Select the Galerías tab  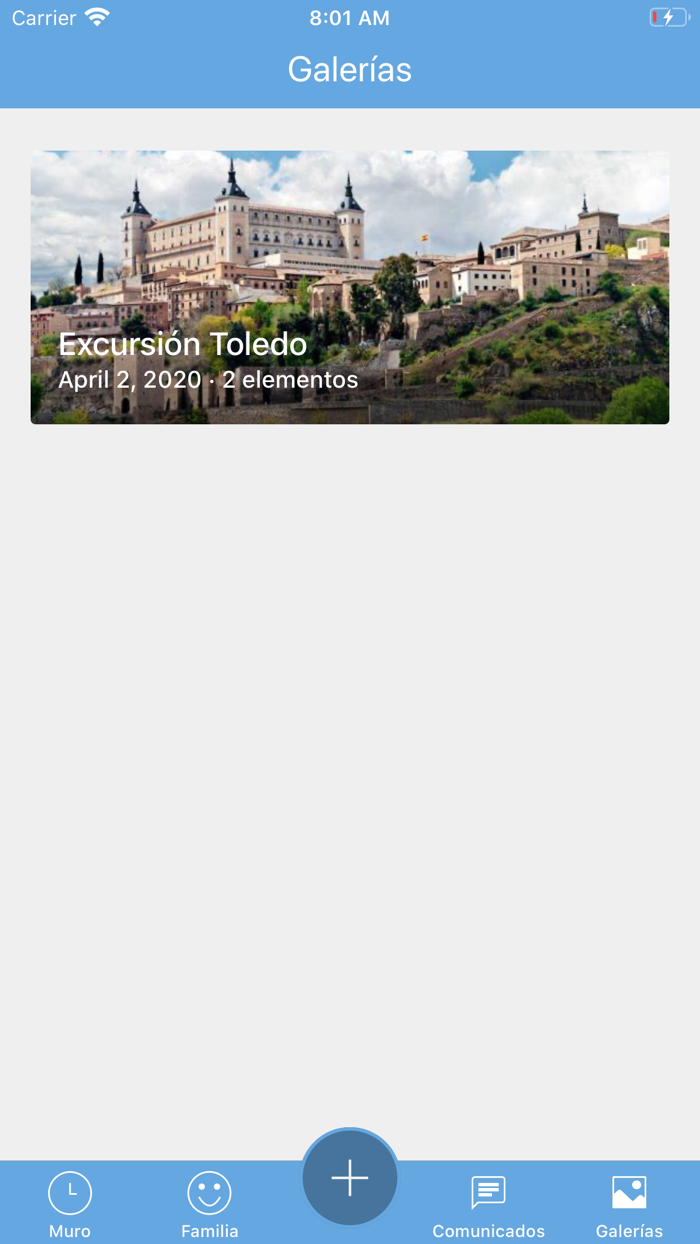click(x=629, y=1205)
